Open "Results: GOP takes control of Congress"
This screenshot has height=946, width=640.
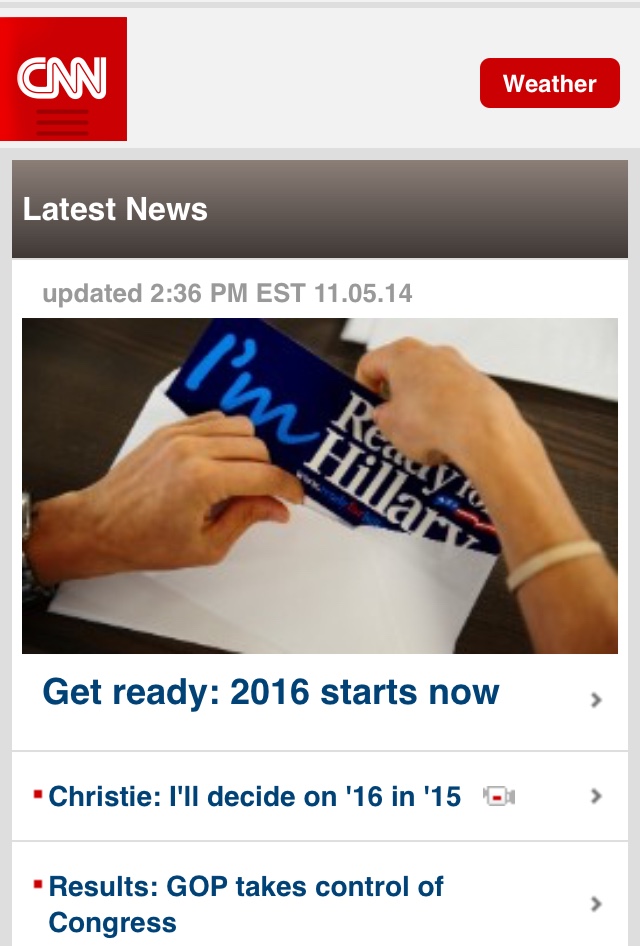(x=246, y=904)
